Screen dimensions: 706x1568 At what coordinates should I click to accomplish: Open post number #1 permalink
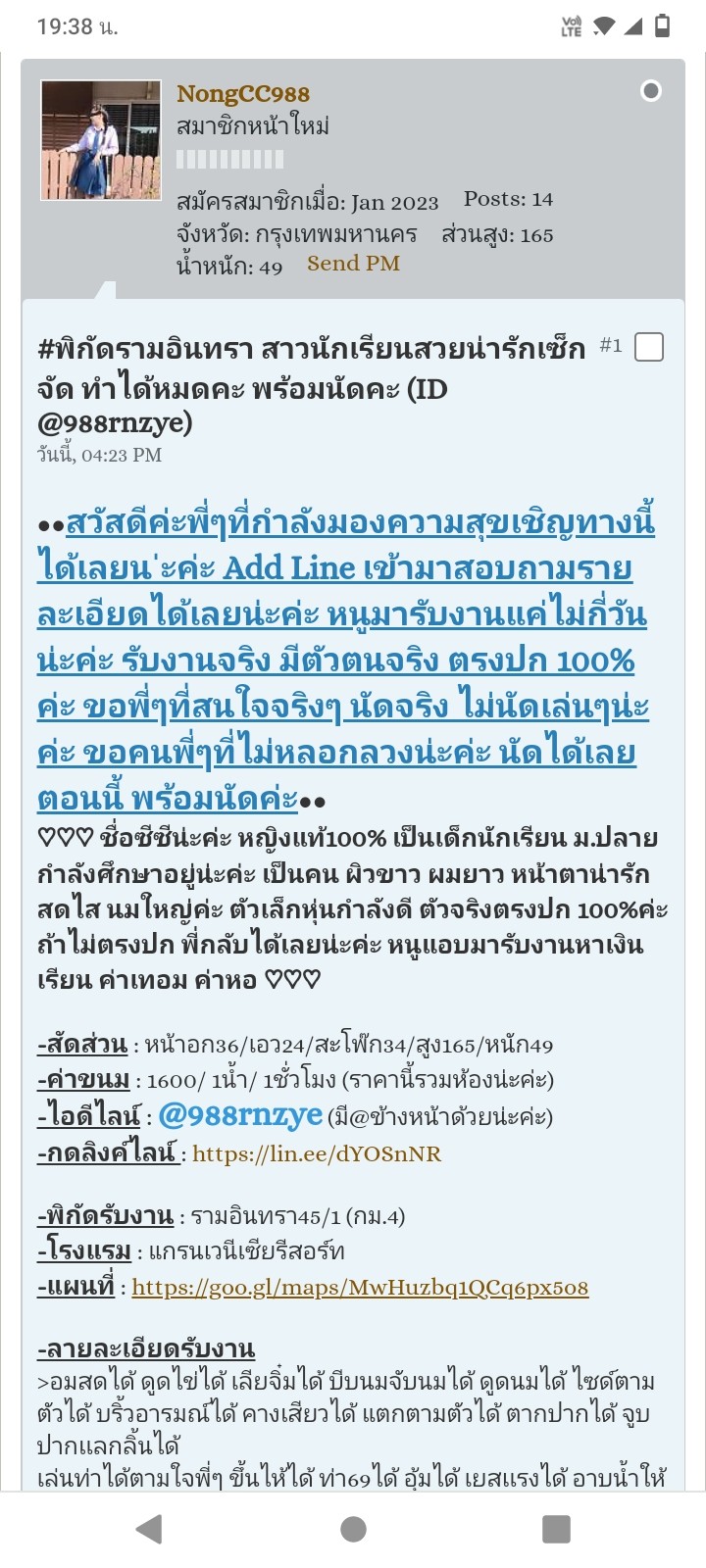[x=611, y=345]
